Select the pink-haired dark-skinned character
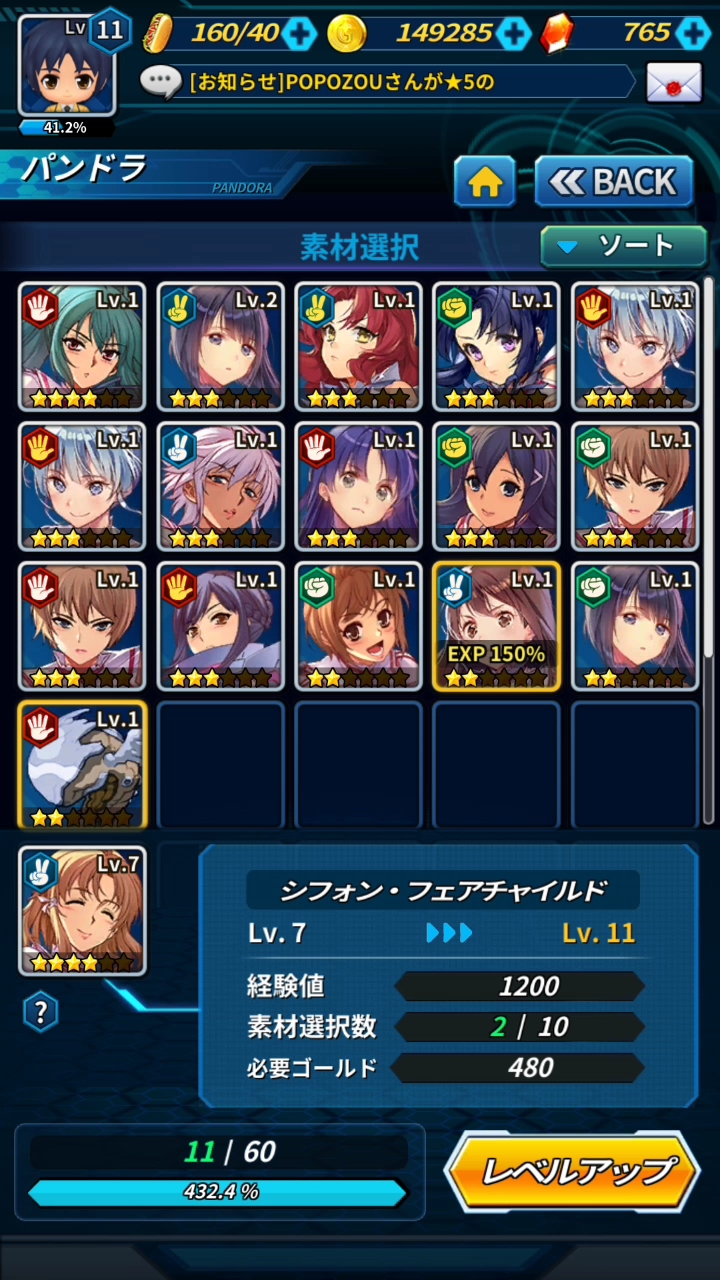Image resolution: width=720 pixels, height=1280 pixels. point(220,486)
